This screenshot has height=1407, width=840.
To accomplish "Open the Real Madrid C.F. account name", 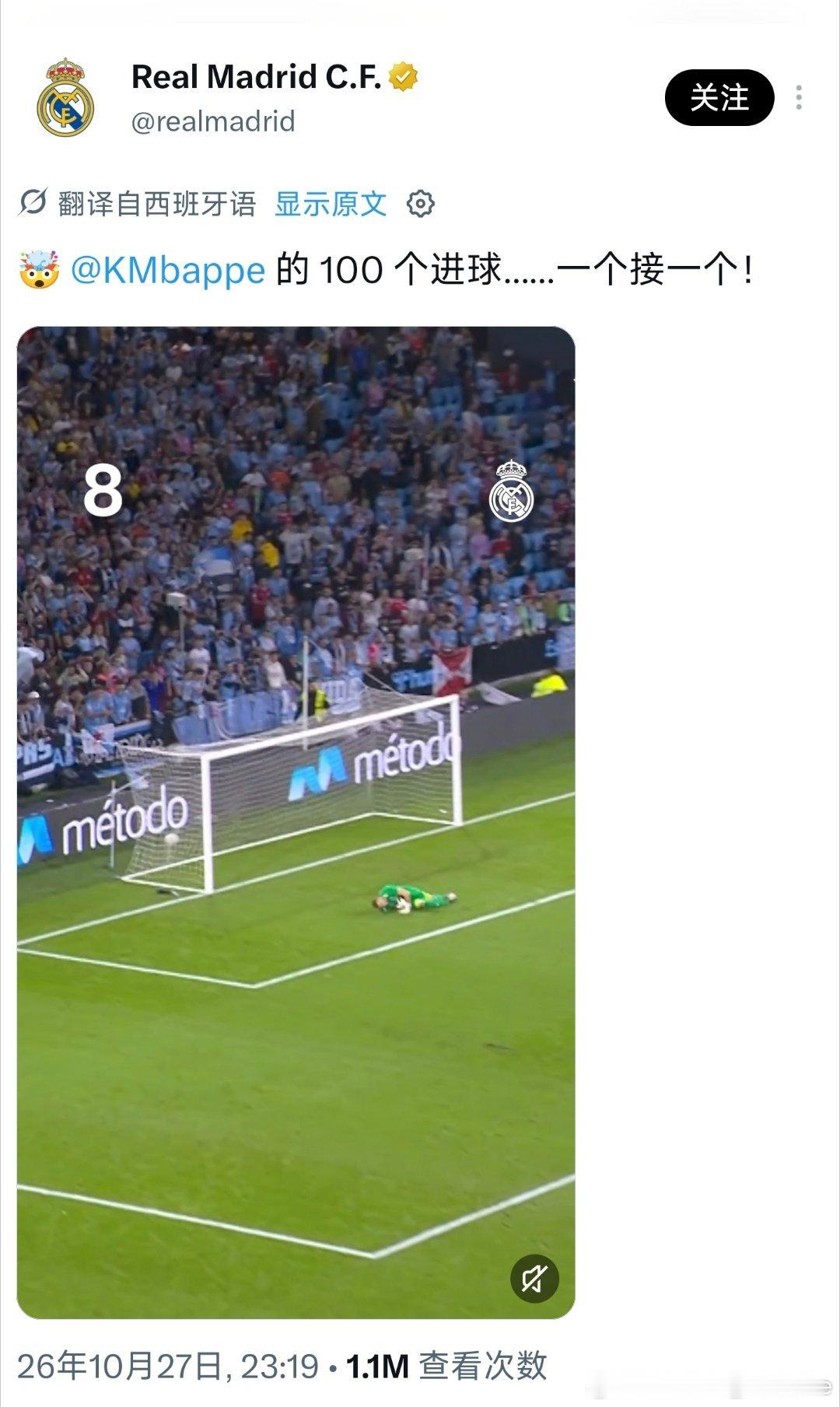I will click(257, 76).
